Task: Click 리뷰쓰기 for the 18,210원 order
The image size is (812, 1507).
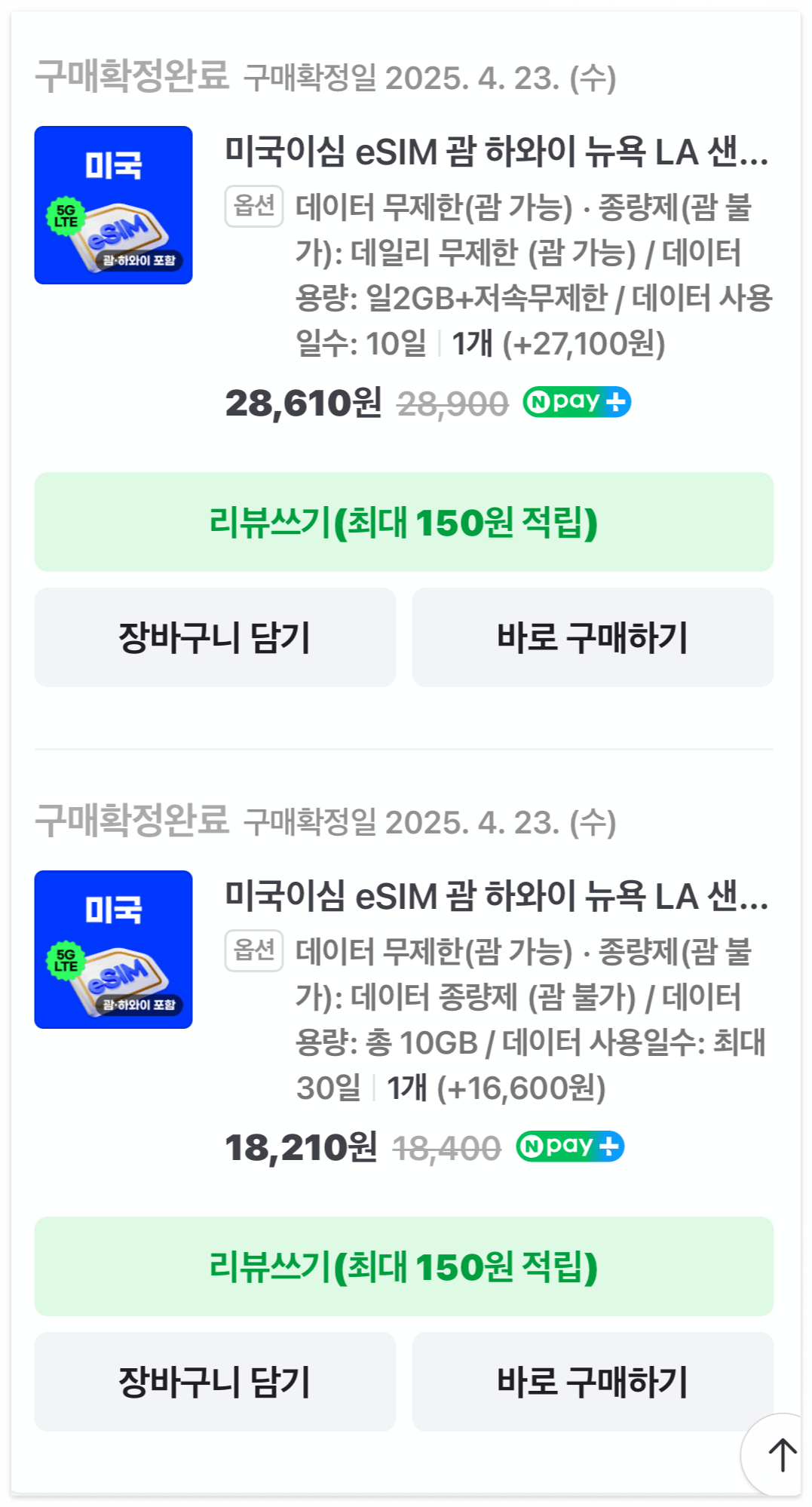Action: (x=404, y=1267)
